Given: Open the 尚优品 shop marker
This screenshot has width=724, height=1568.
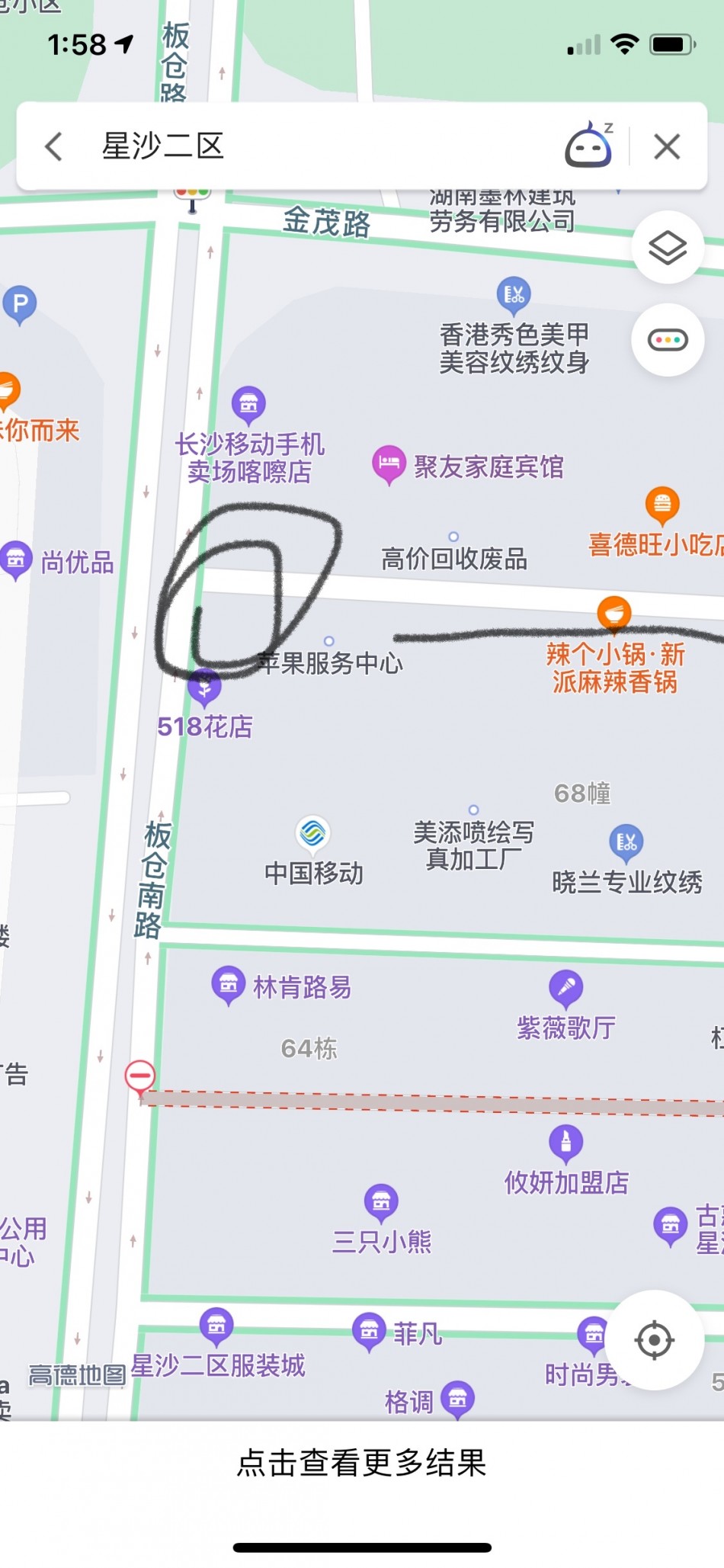Looking at the screenshot, I should [x=16, y=560].
